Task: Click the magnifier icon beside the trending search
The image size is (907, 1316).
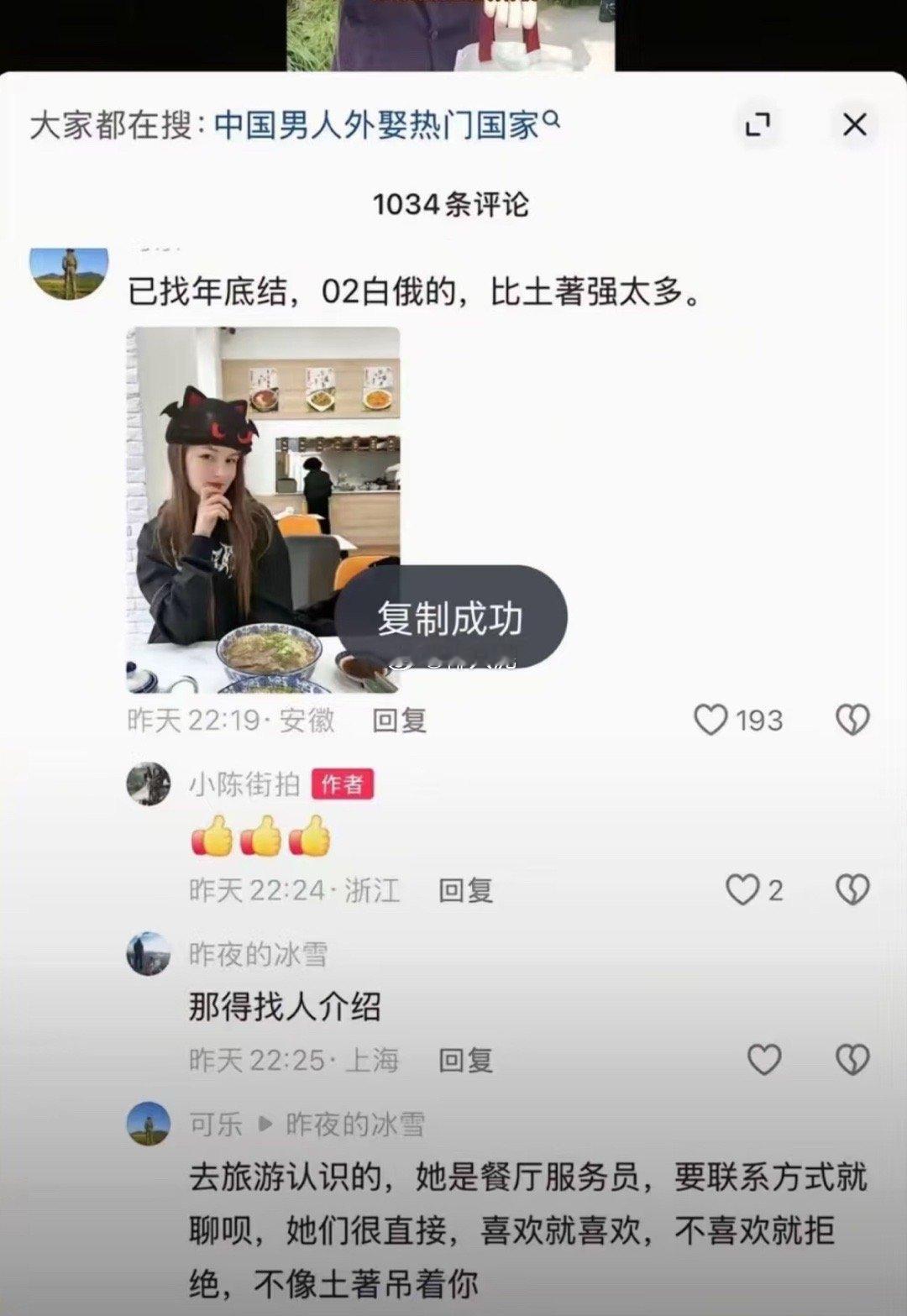Action: [x=552, y=121]
